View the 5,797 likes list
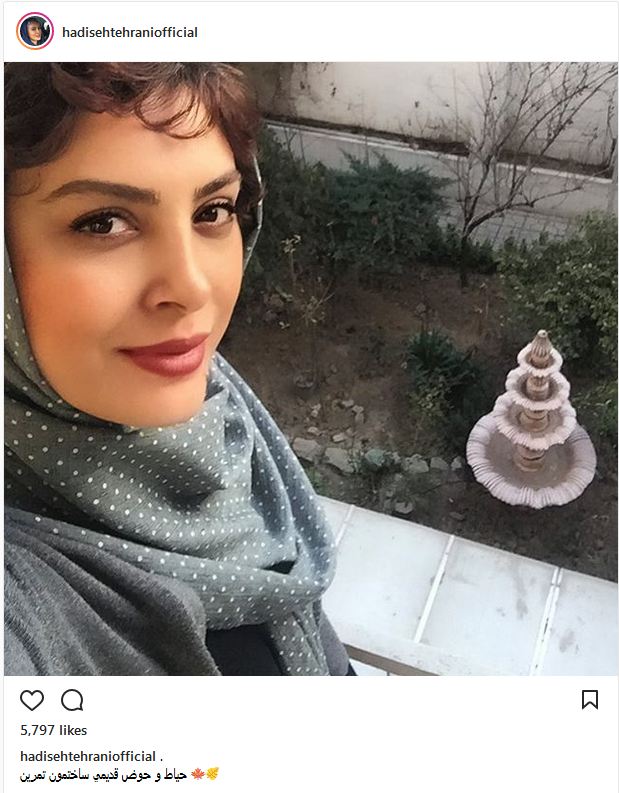The image size is (619, 793). point(53,731)
